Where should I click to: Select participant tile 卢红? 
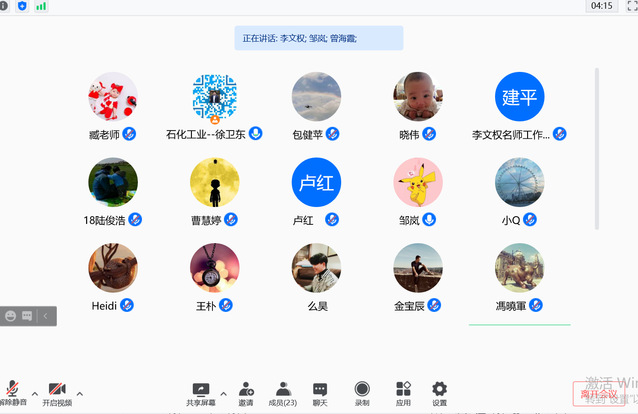coord(316,183)
